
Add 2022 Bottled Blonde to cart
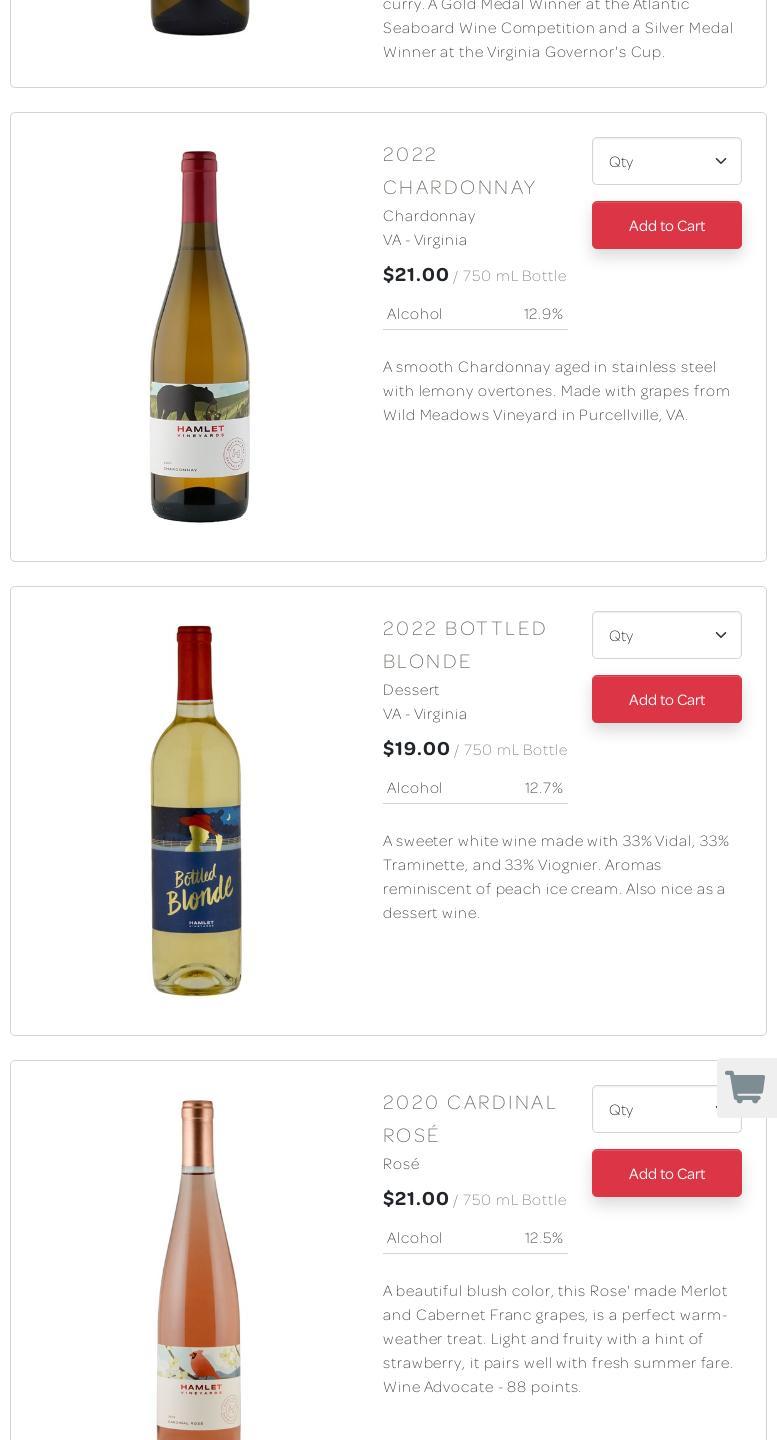(666, 699)
